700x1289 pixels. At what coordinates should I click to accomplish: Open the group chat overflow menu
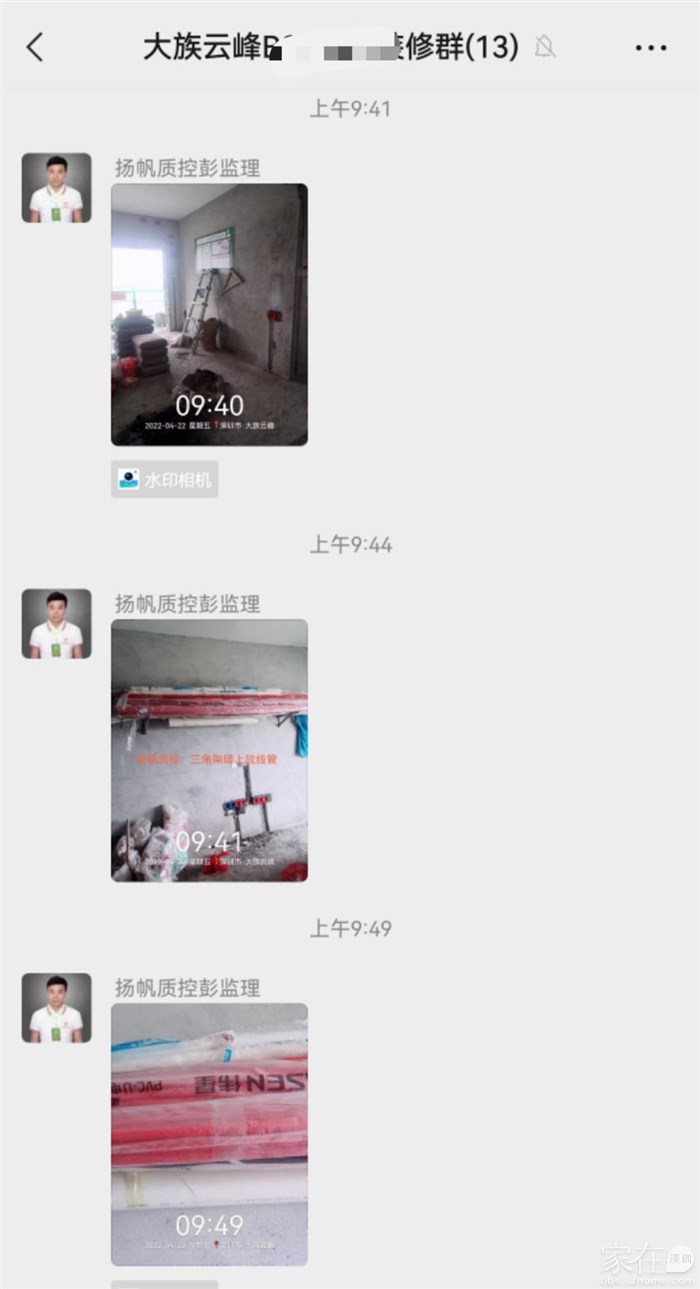point(650,47)
